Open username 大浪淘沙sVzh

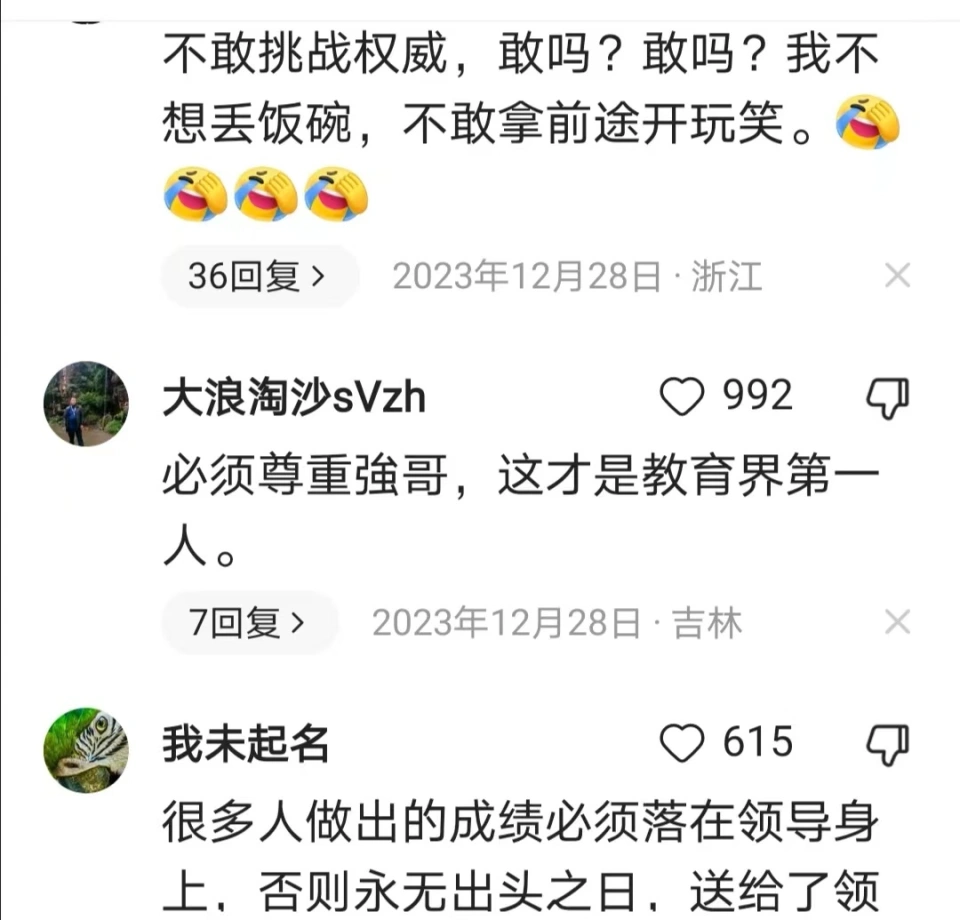point(294,398)
